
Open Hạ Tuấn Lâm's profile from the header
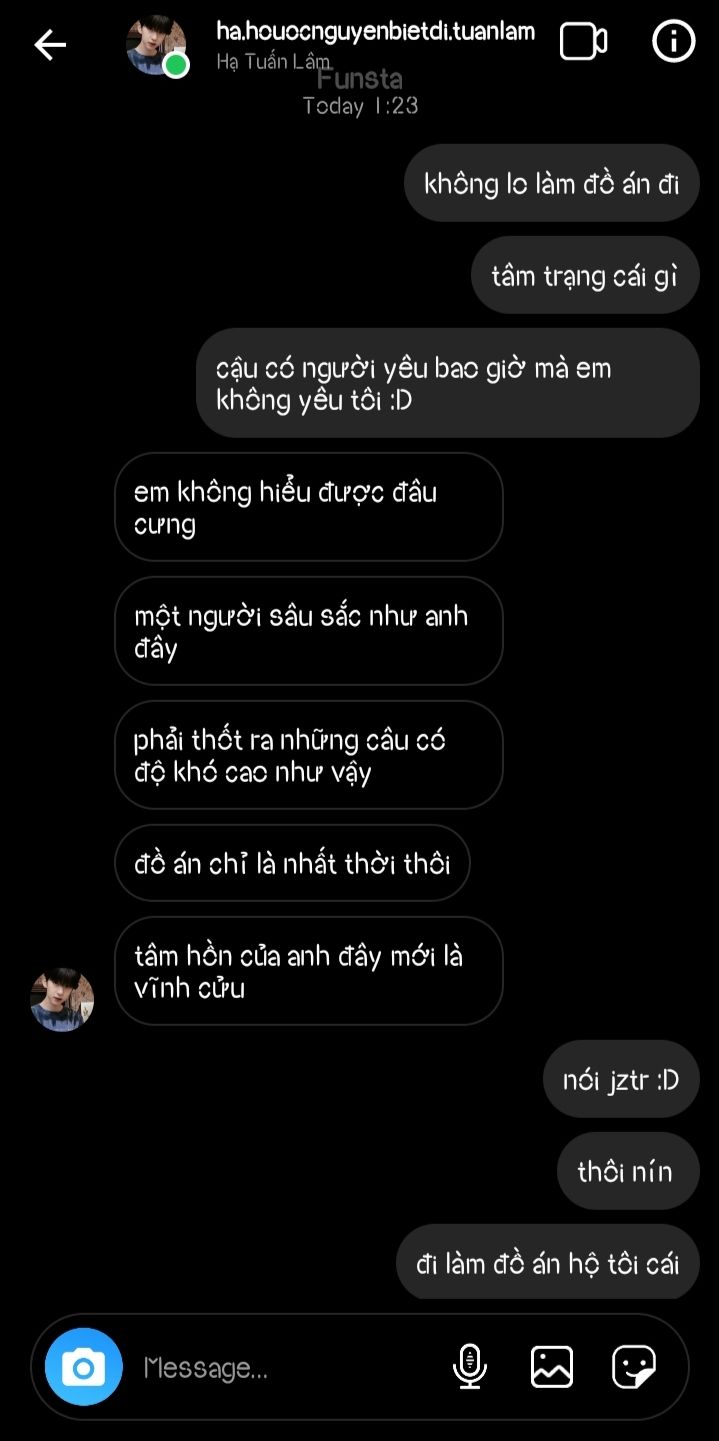click(157, 45)
